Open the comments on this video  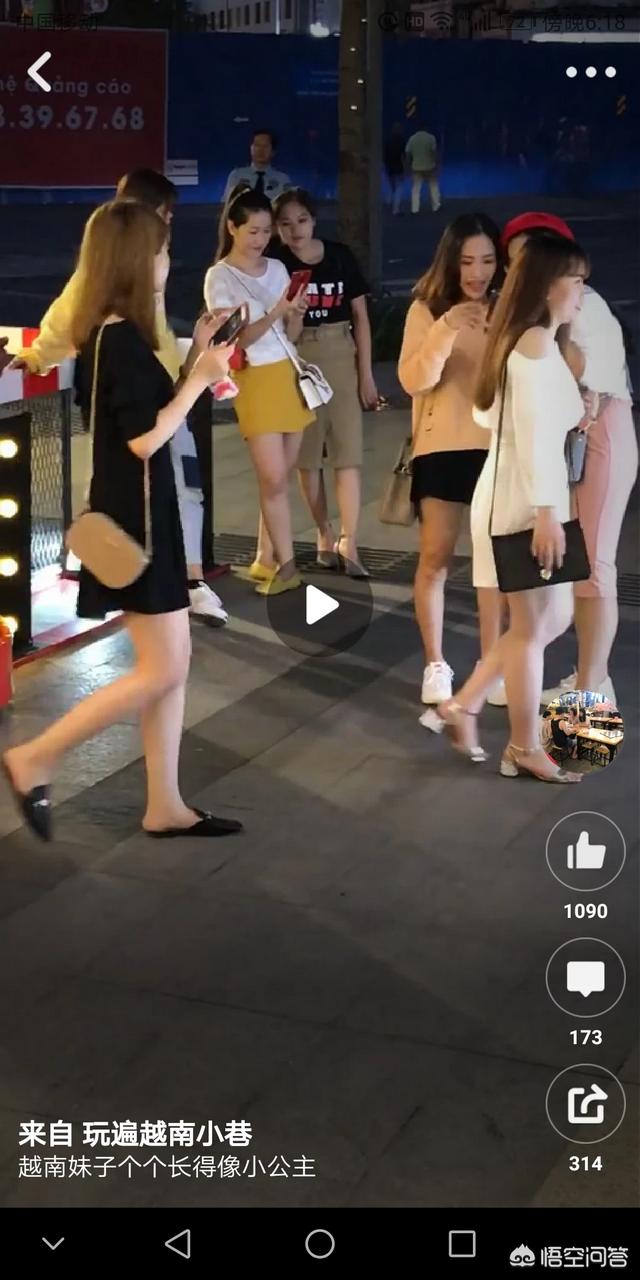[x=585, y=978]
